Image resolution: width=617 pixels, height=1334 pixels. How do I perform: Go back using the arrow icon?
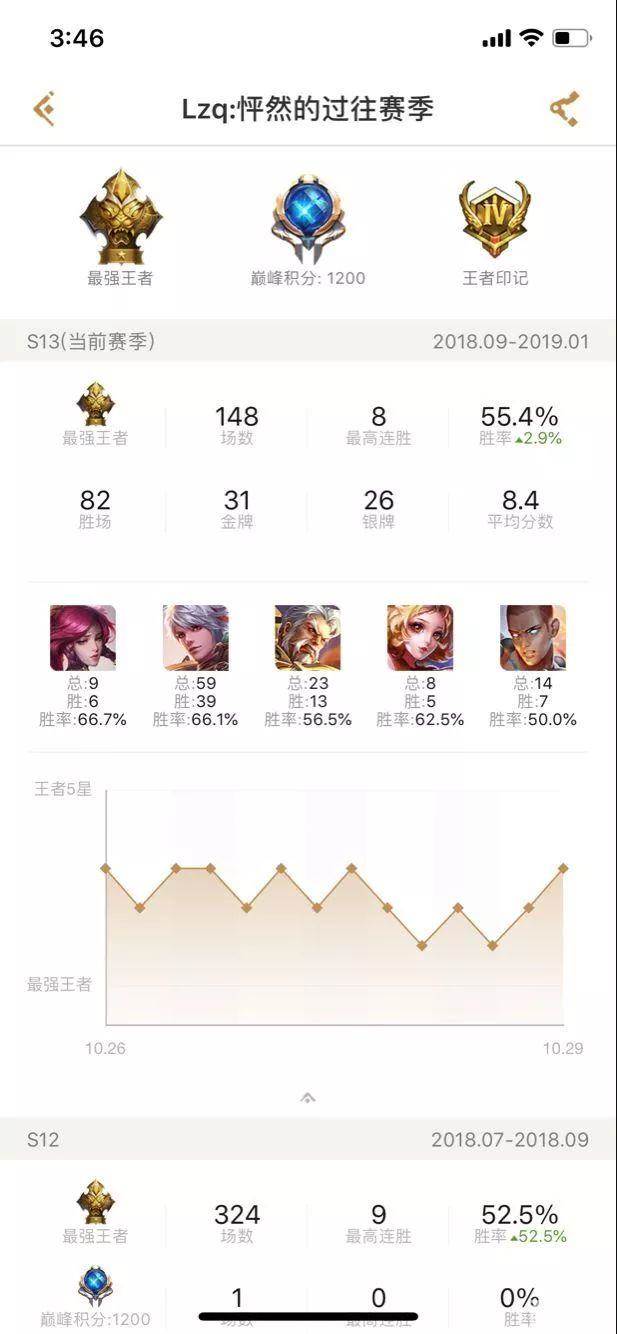tap(43, 108)
